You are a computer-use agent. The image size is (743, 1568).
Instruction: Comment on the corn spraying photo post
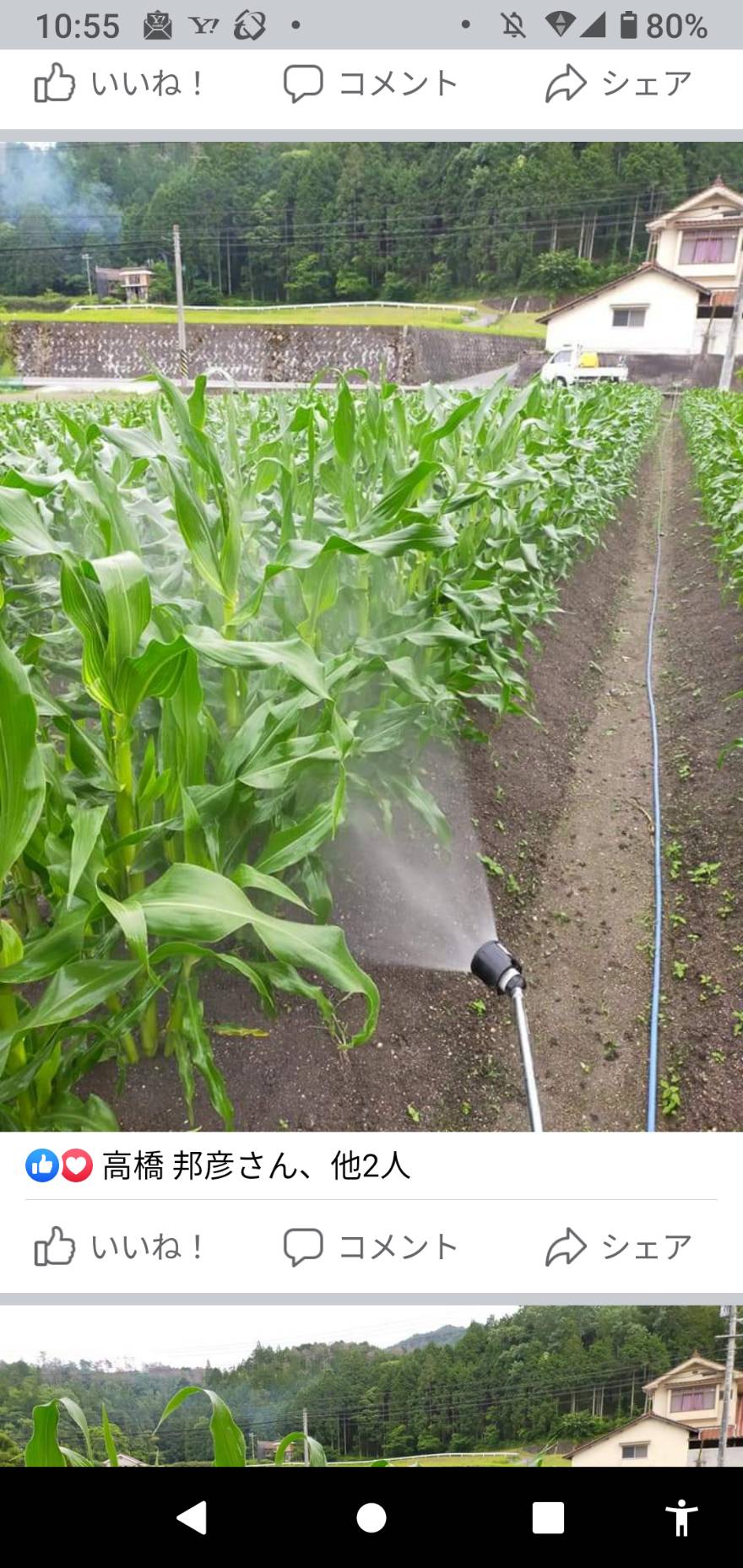pos(371,1246)
